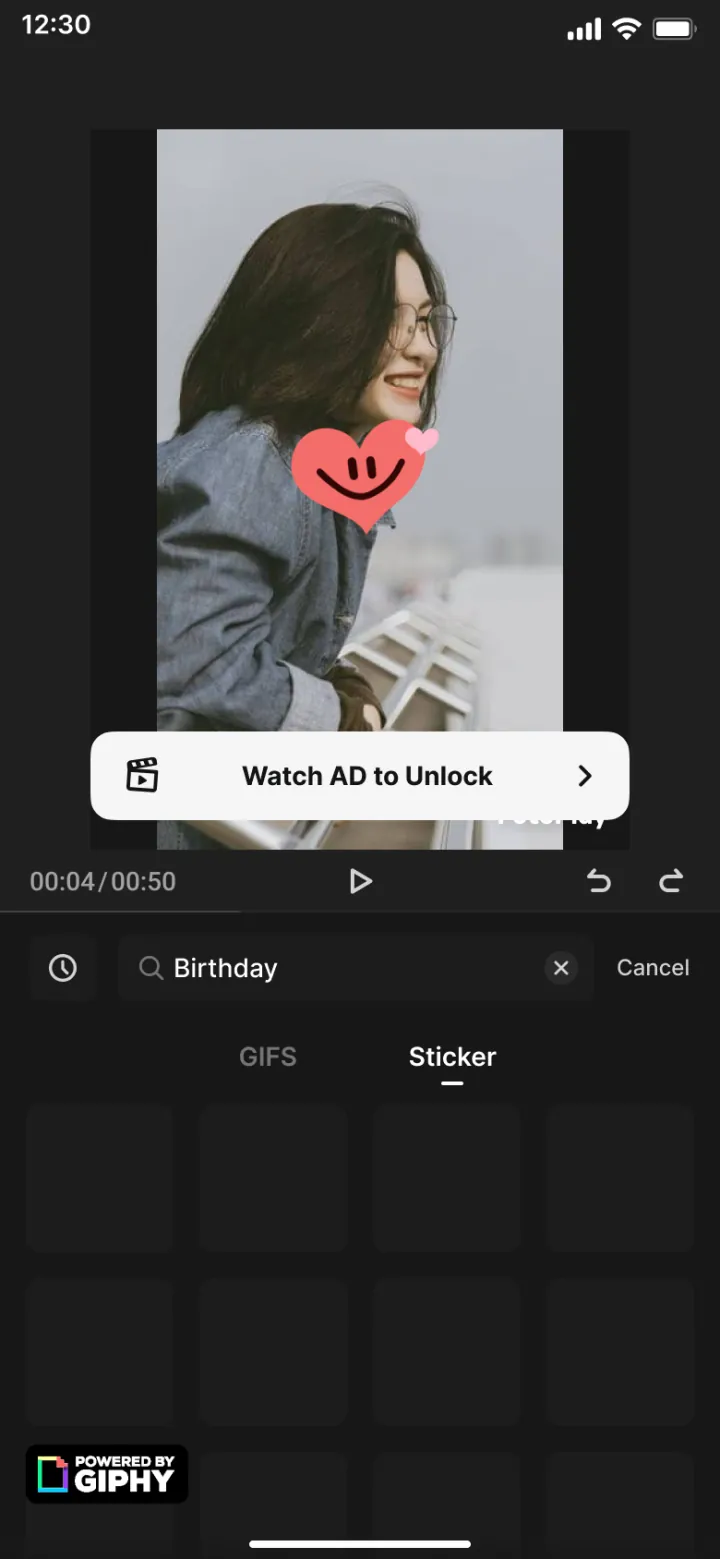Play the video preview
The image size is (720, 1559).
360,881
